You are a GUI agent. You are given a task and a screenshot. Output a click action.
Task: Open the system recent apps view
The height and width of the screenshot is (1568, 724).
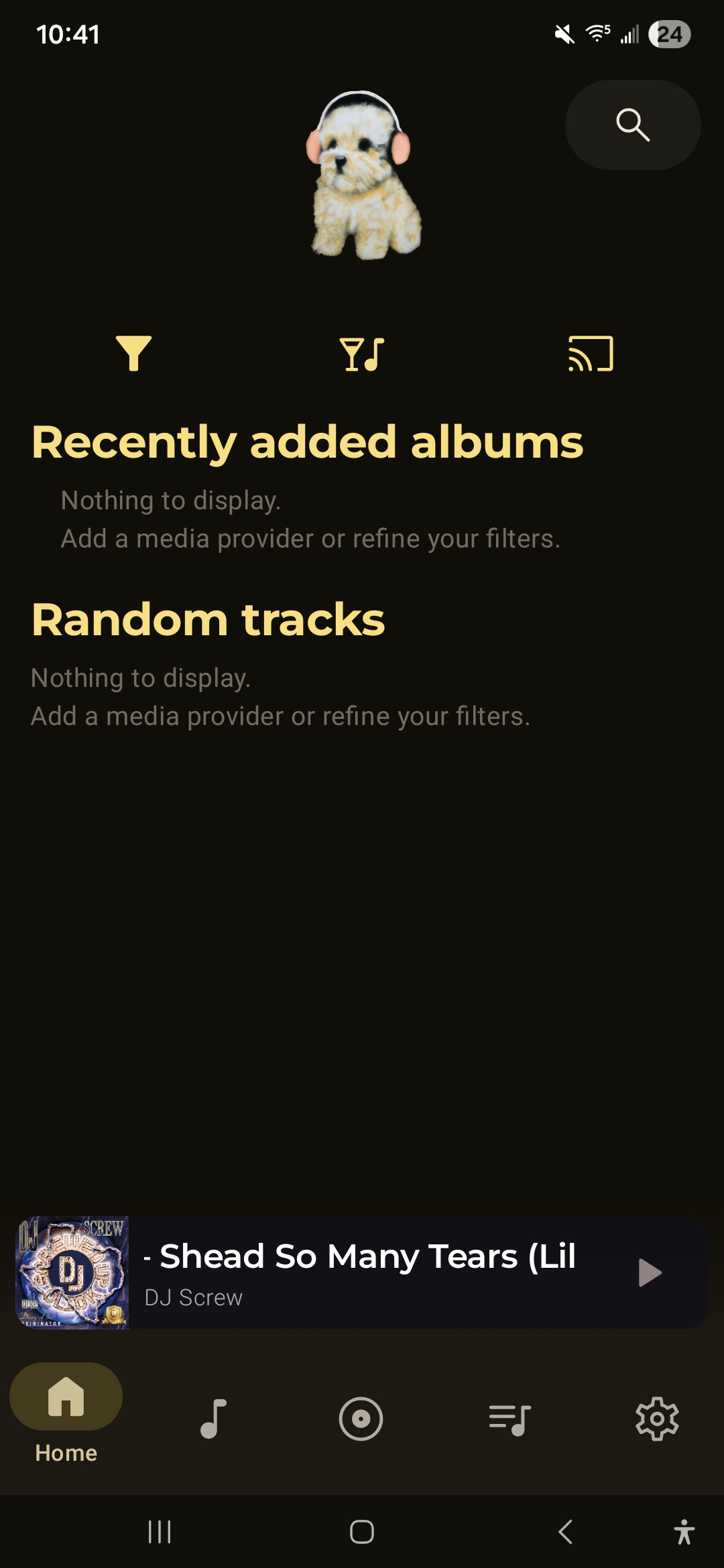click(x=160, y=1531)
